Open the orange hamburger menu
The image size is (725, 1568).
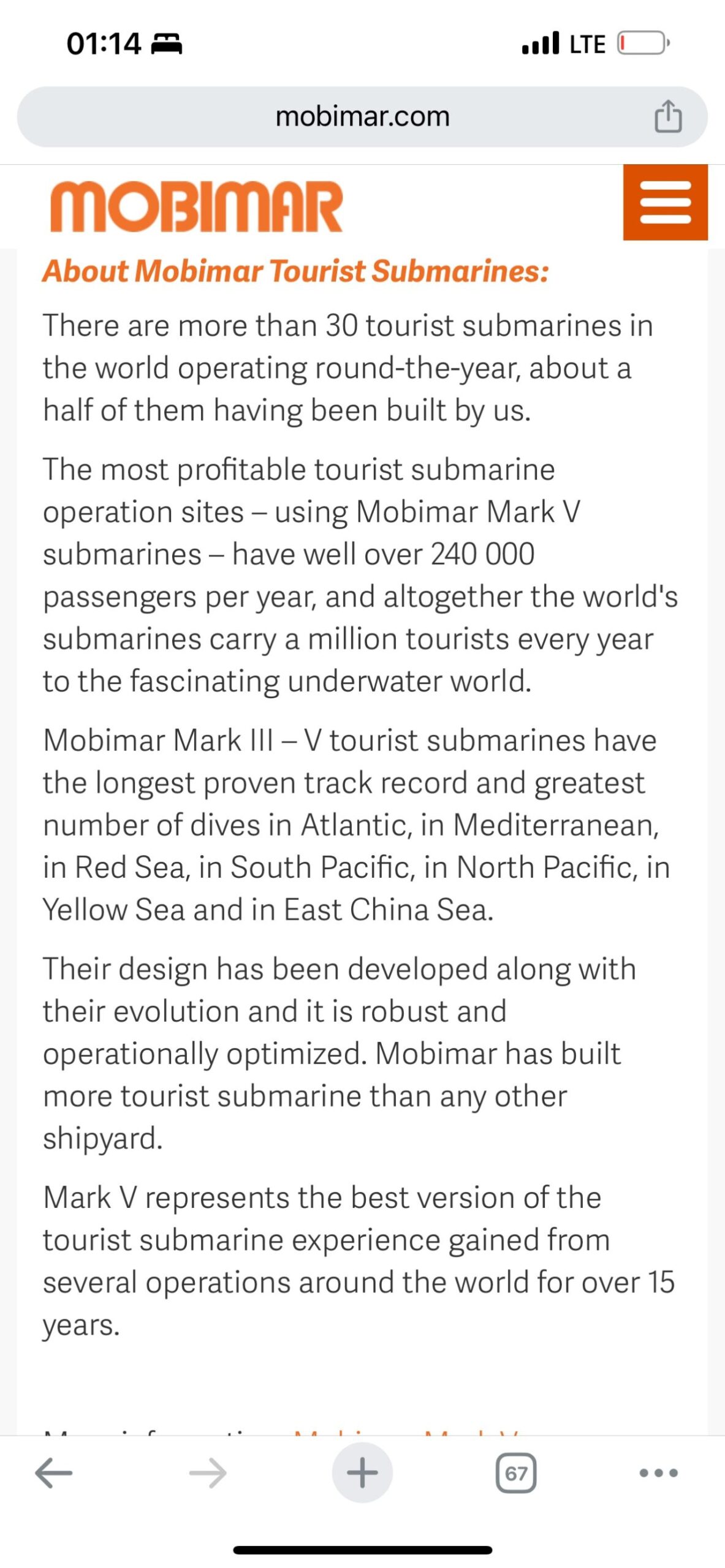pos(665,202)
